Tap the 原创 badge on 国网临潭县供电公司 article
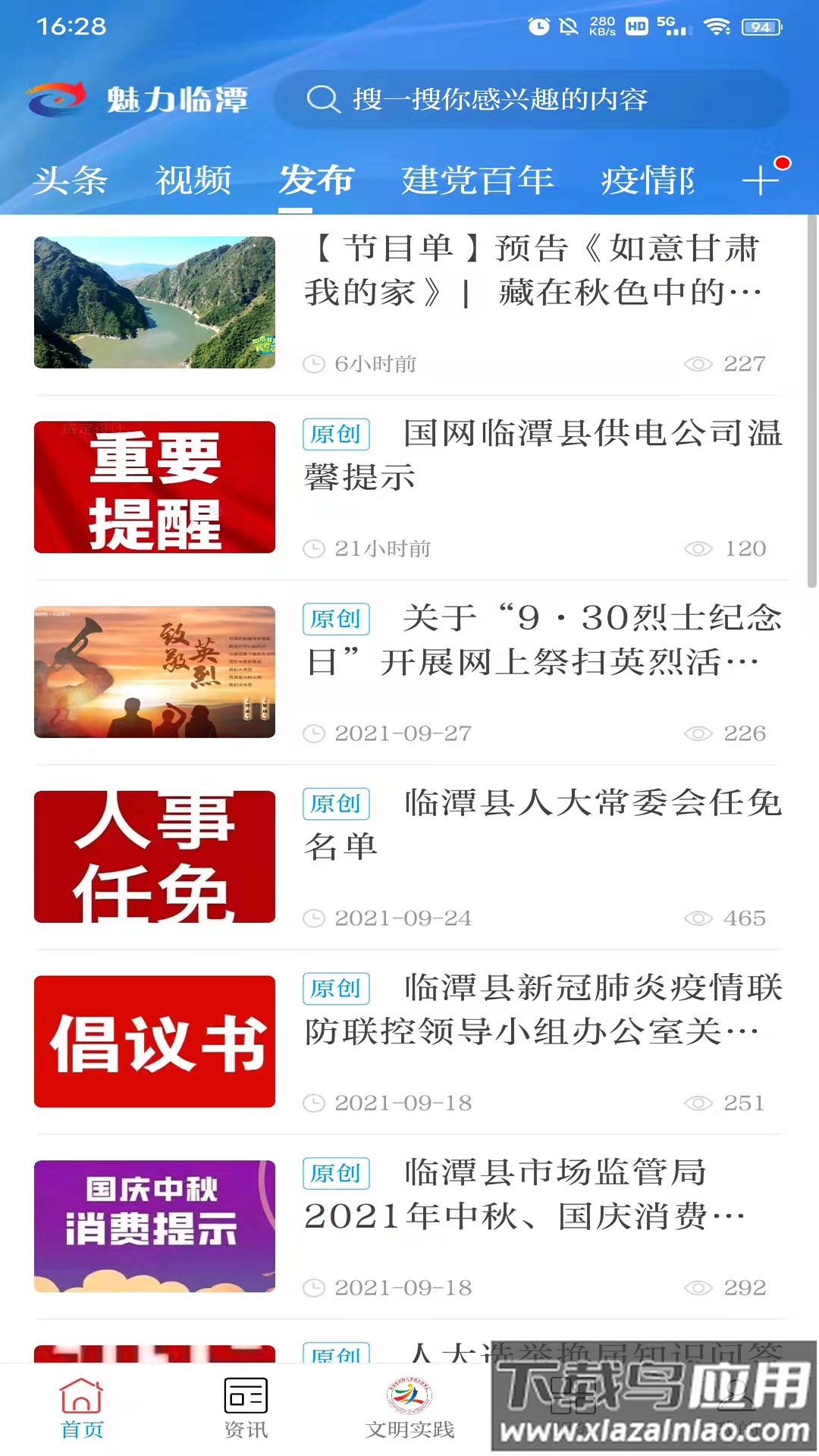819x1456 pixels. pyautogui.click(x=336, y=435)
